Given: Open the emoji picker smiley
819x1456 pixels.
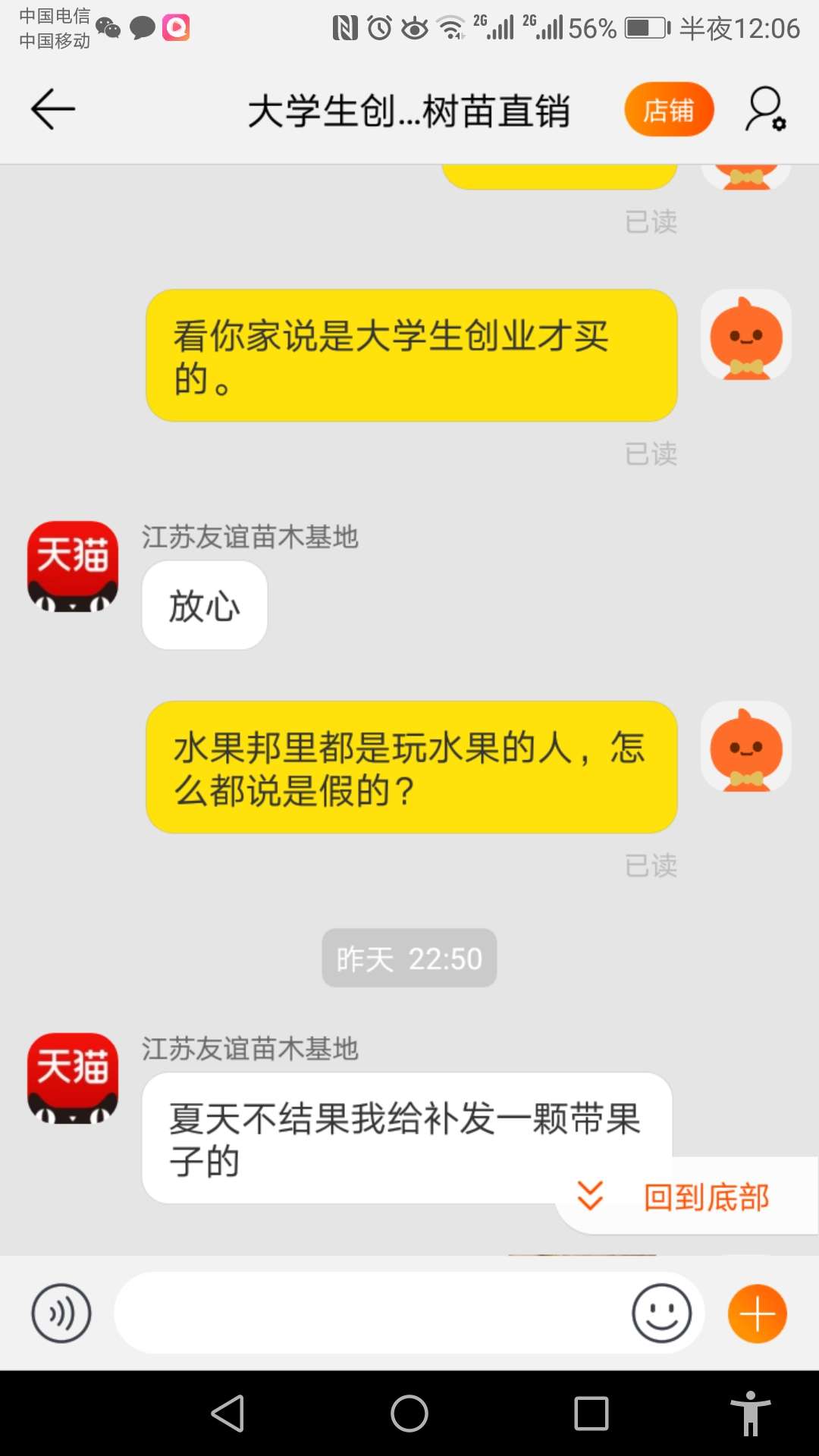Looking at the screenshot, I should 661,1313.
